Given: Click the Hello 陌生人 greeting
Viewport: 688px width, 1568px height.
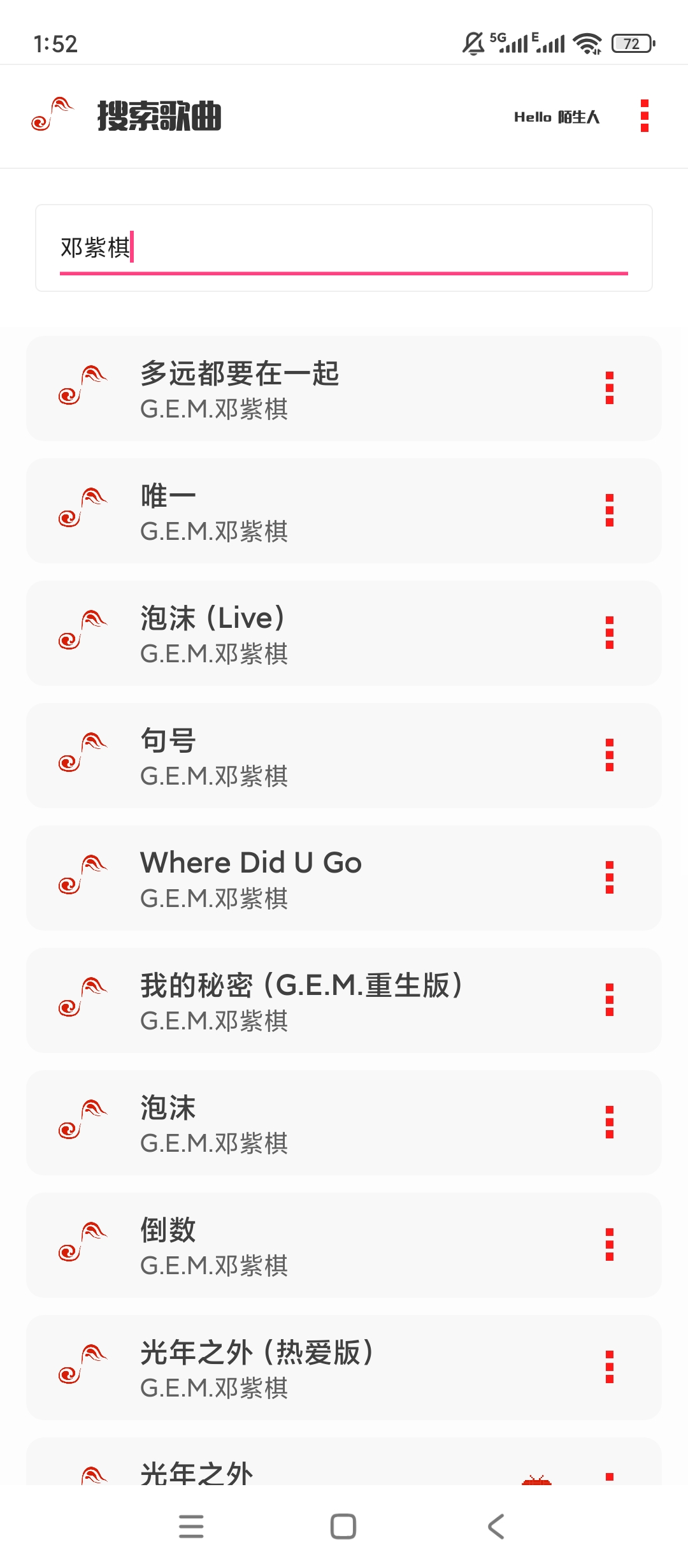Looking at the screenshot, I should [x=556, y=117].
